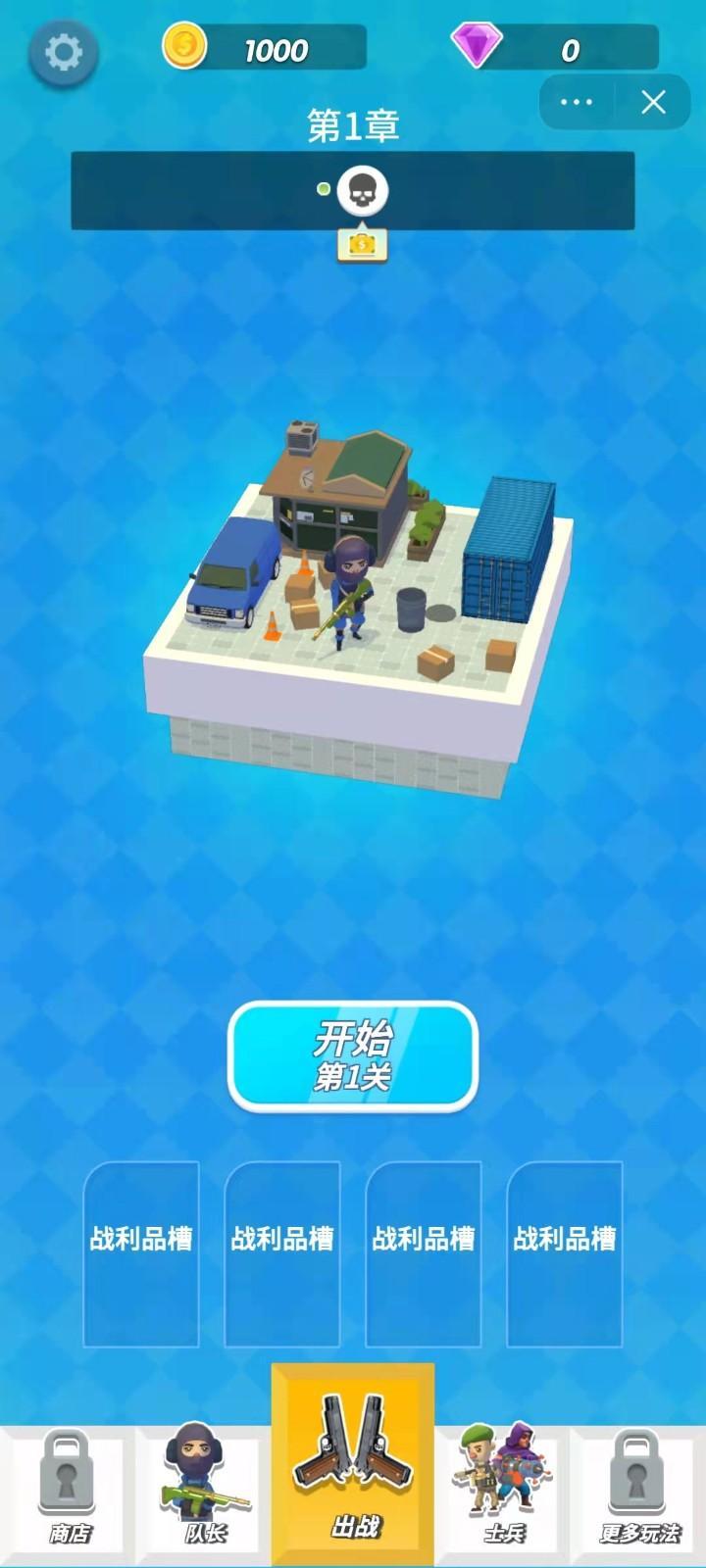The height and width of the screenshot is (1568, 706).
Task: Switch to the 士兵 tab
Action: 503,1492
